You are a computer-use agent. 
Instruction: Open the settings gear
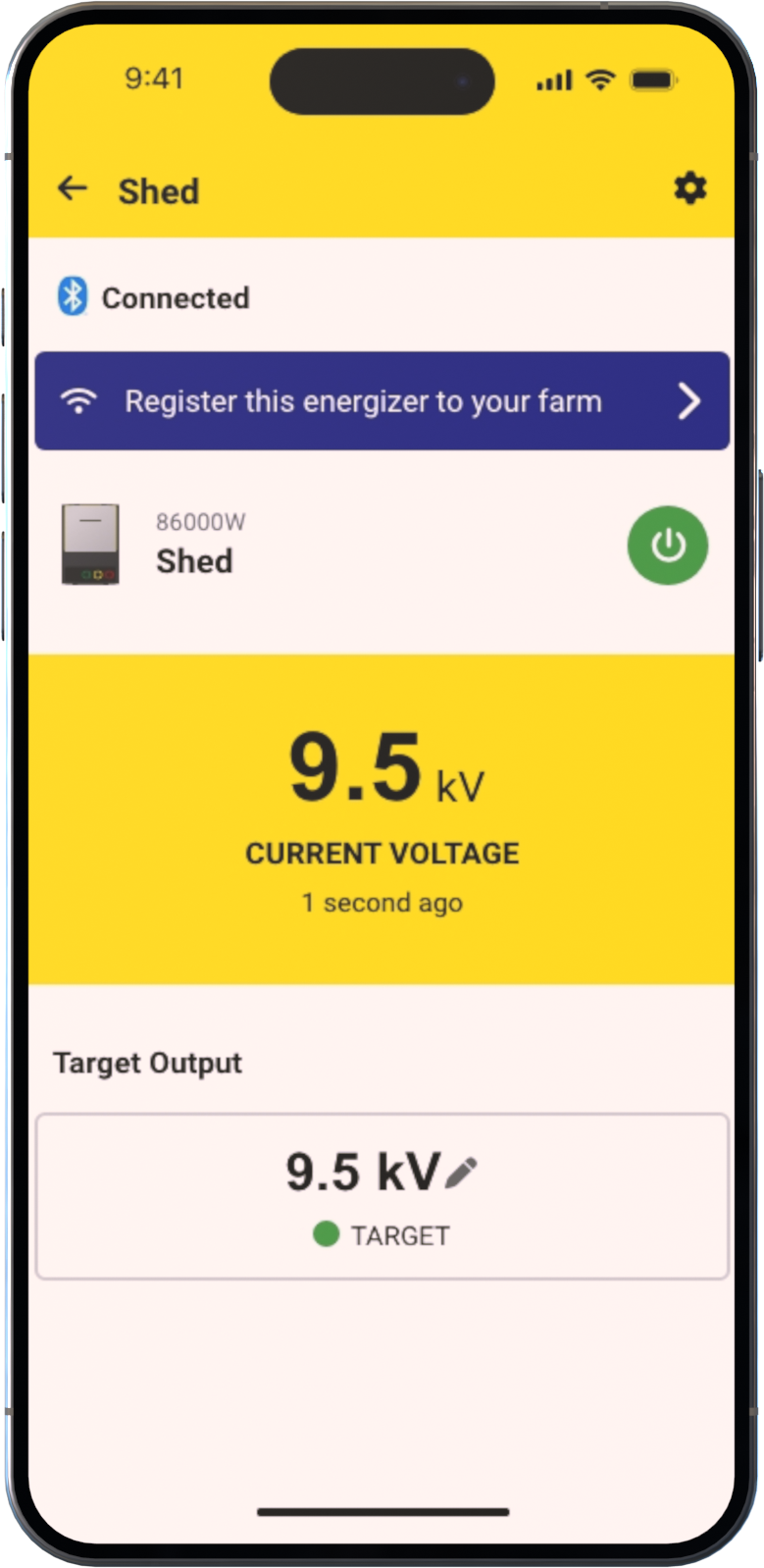(689, 188)
